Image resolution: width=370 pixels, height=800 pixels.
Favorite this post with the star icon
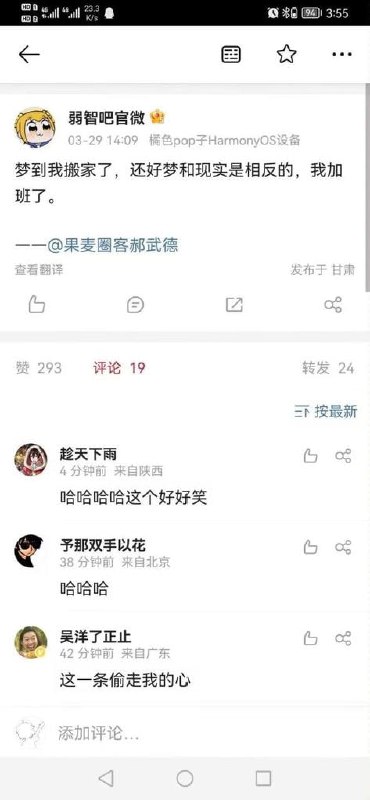coord(286,54)
